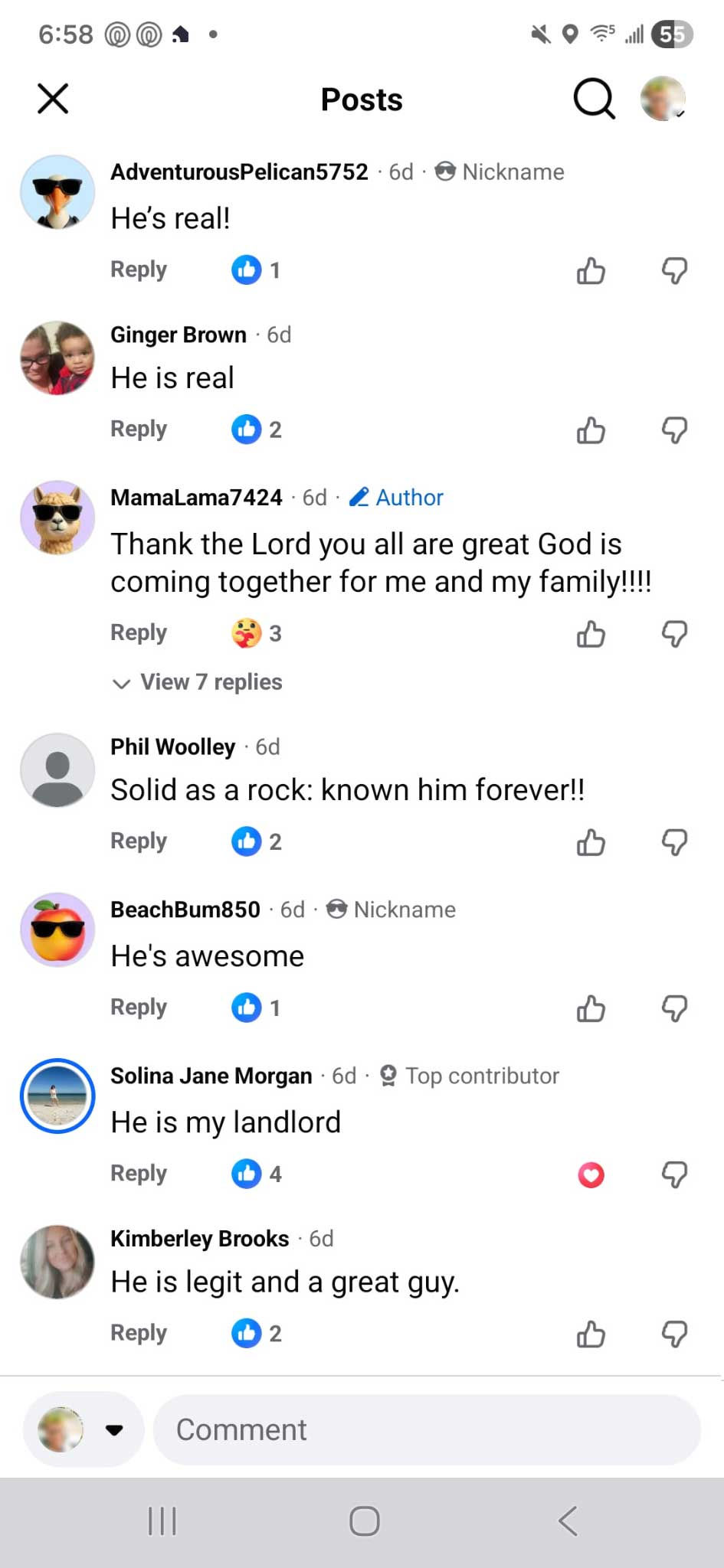Downvote BeachBum850's comment
Screen dimensions: 724x1568
[x=674, y=1008]
